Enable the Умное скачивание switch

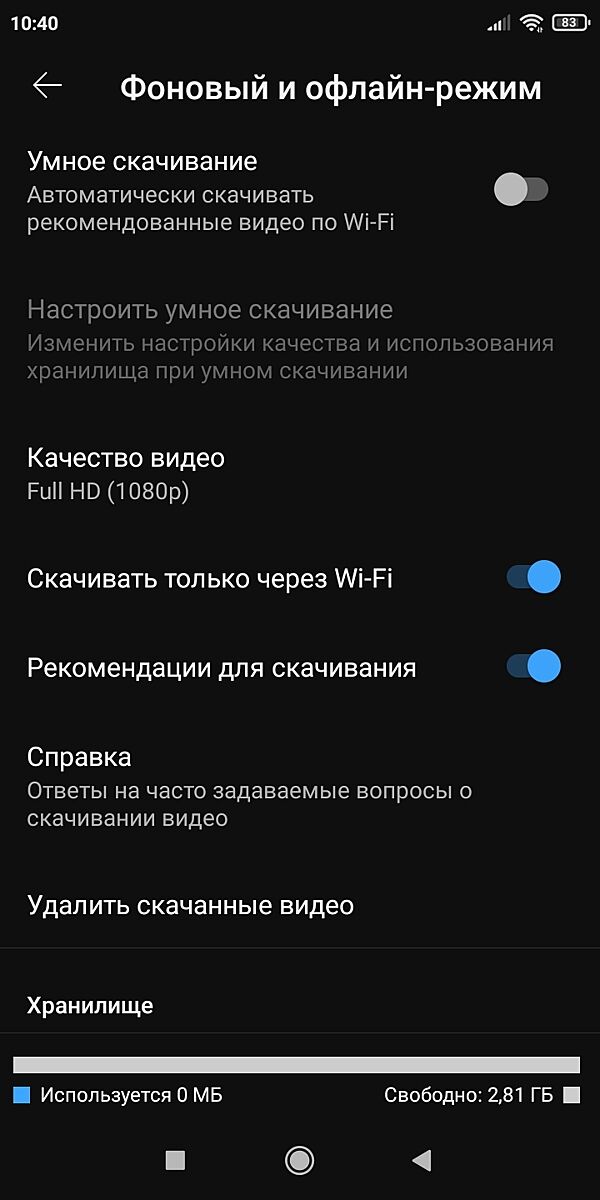(521, 189)
